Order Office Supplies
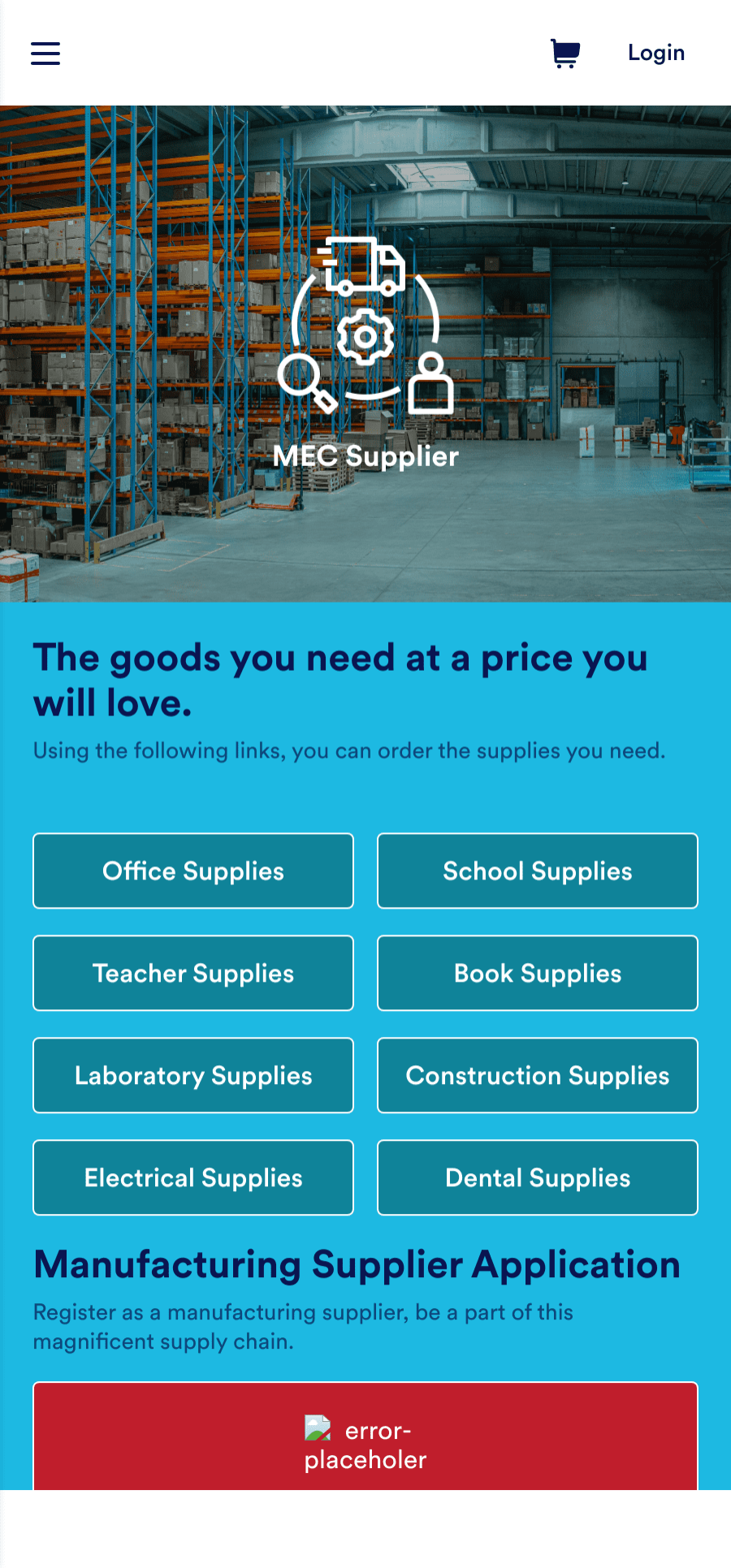Image resolution: width=731 pixels, height=1568 pixels. pyautogui.click(x=192, y=870)
